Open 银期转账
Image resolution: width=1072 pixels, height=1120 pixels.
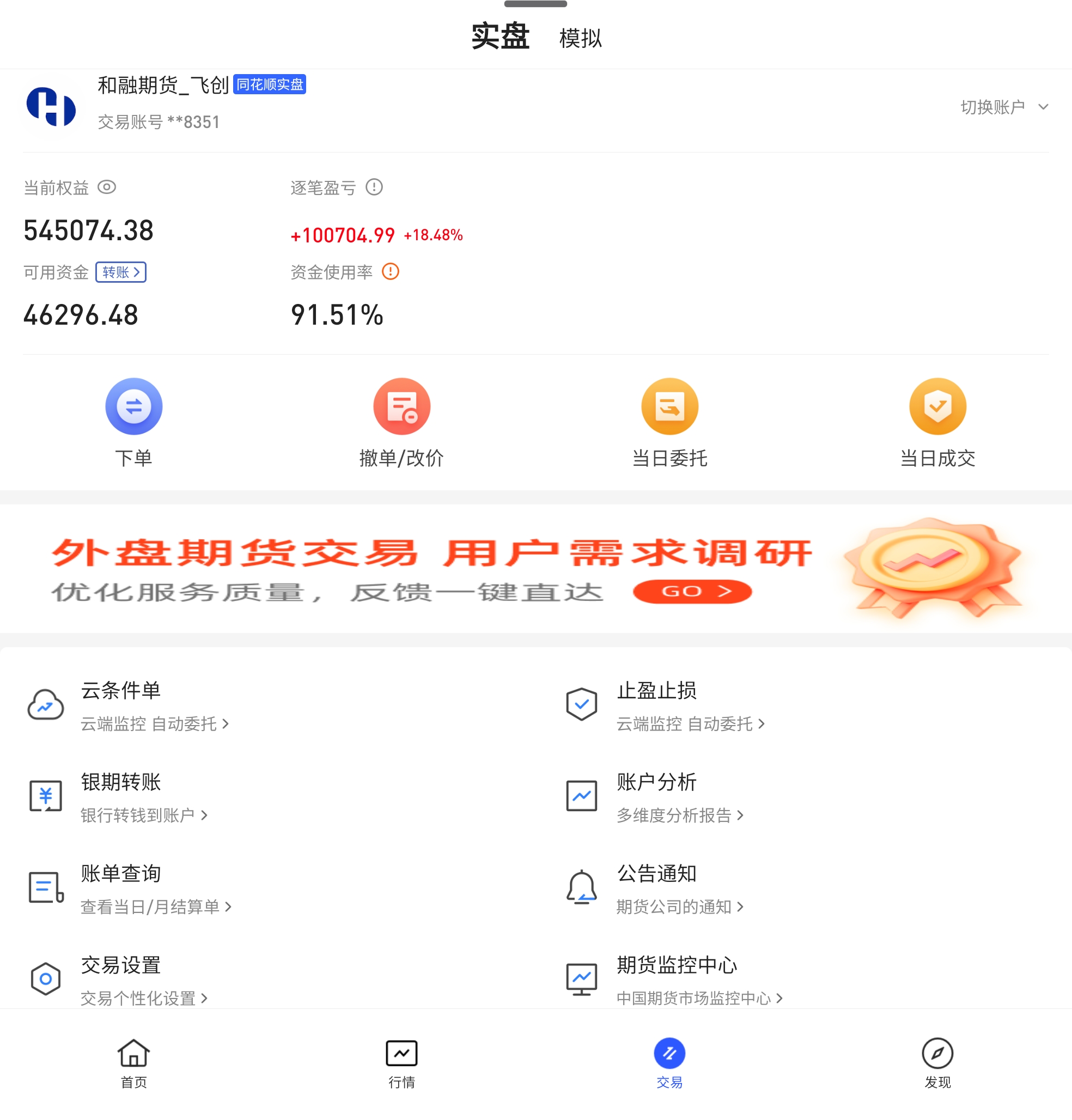tap(120, 796)
